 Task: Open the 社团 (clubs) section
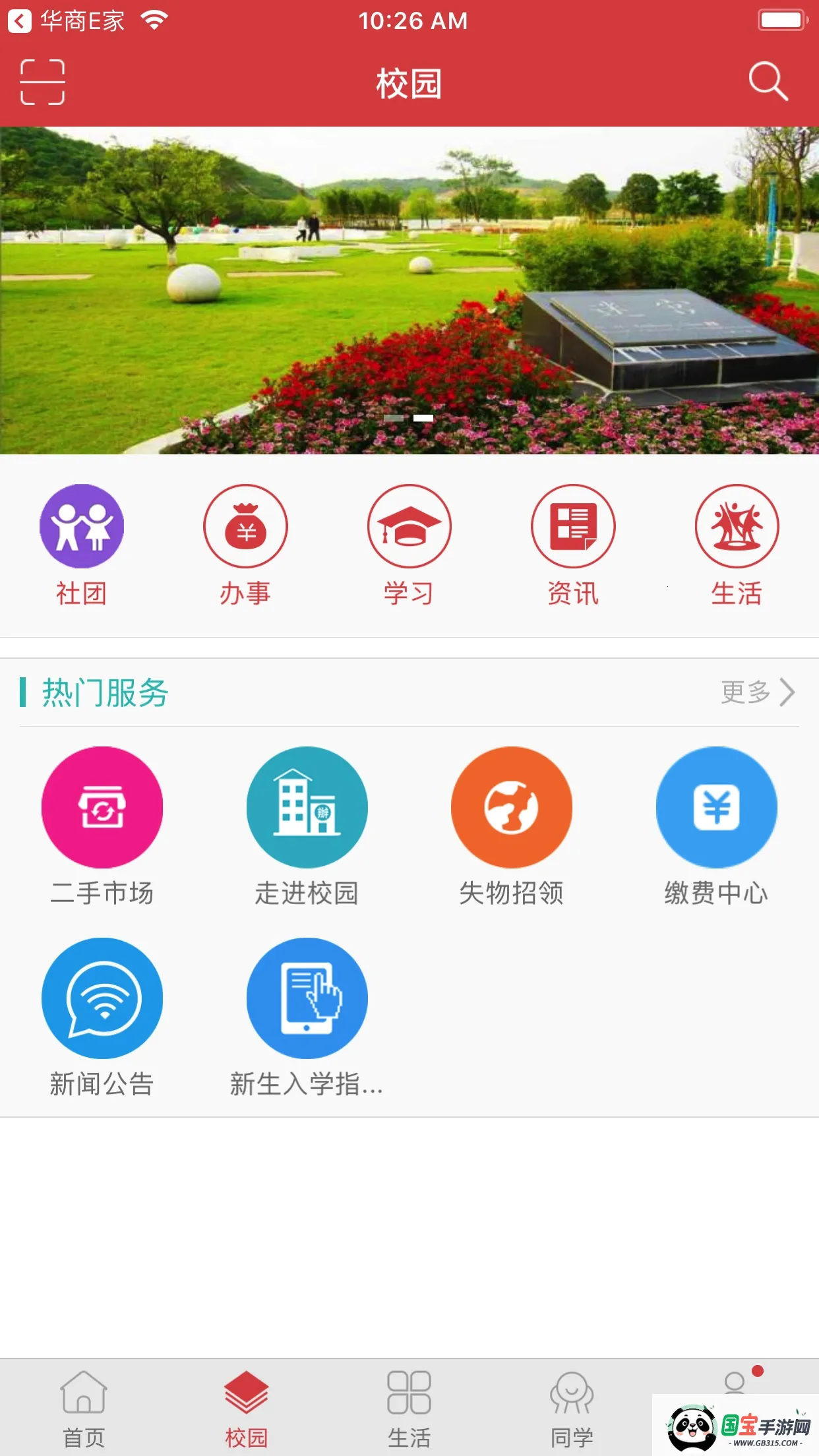tap(81, 542)
